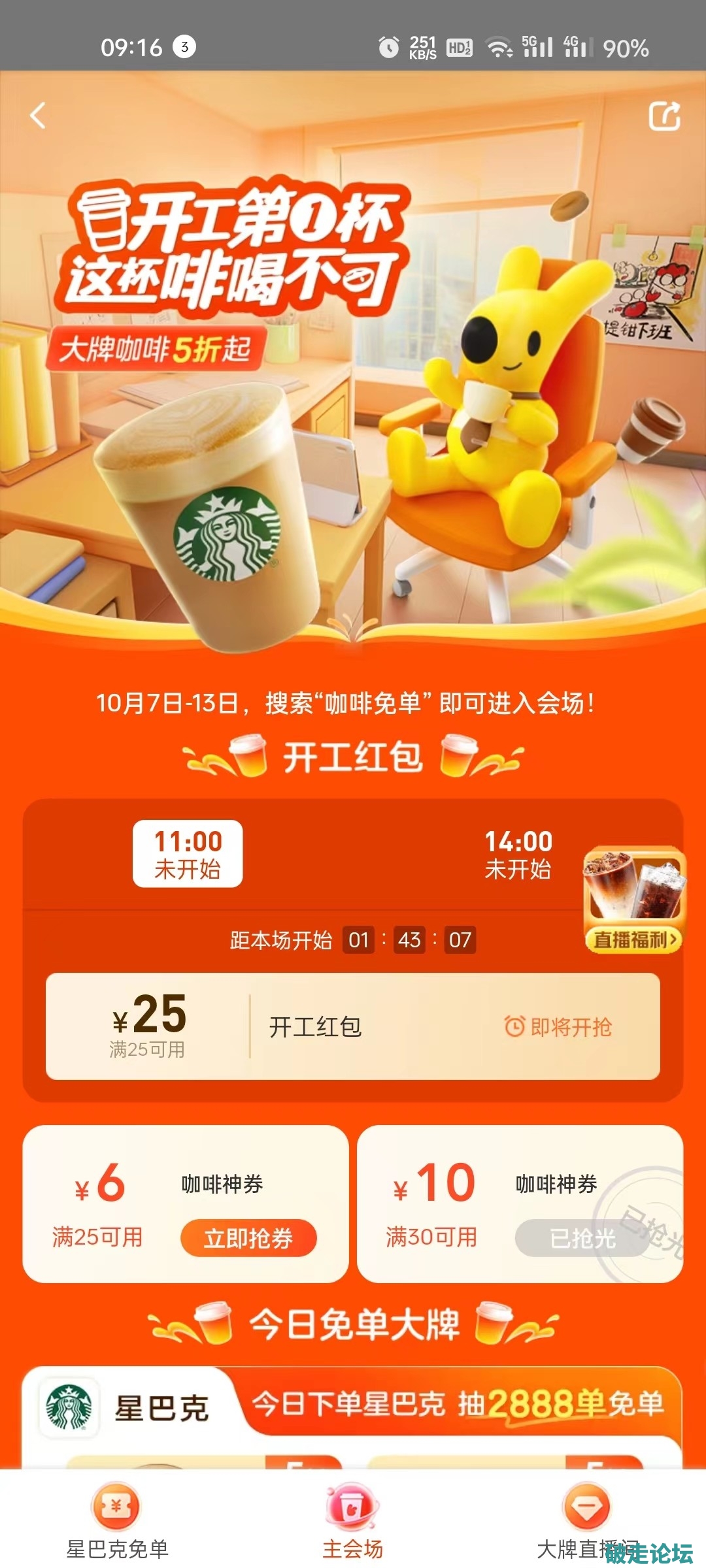The width and height of the screenshot is (706, 1568).
Task: Select the 11:00 red packet session
Action: click(188, 854)
